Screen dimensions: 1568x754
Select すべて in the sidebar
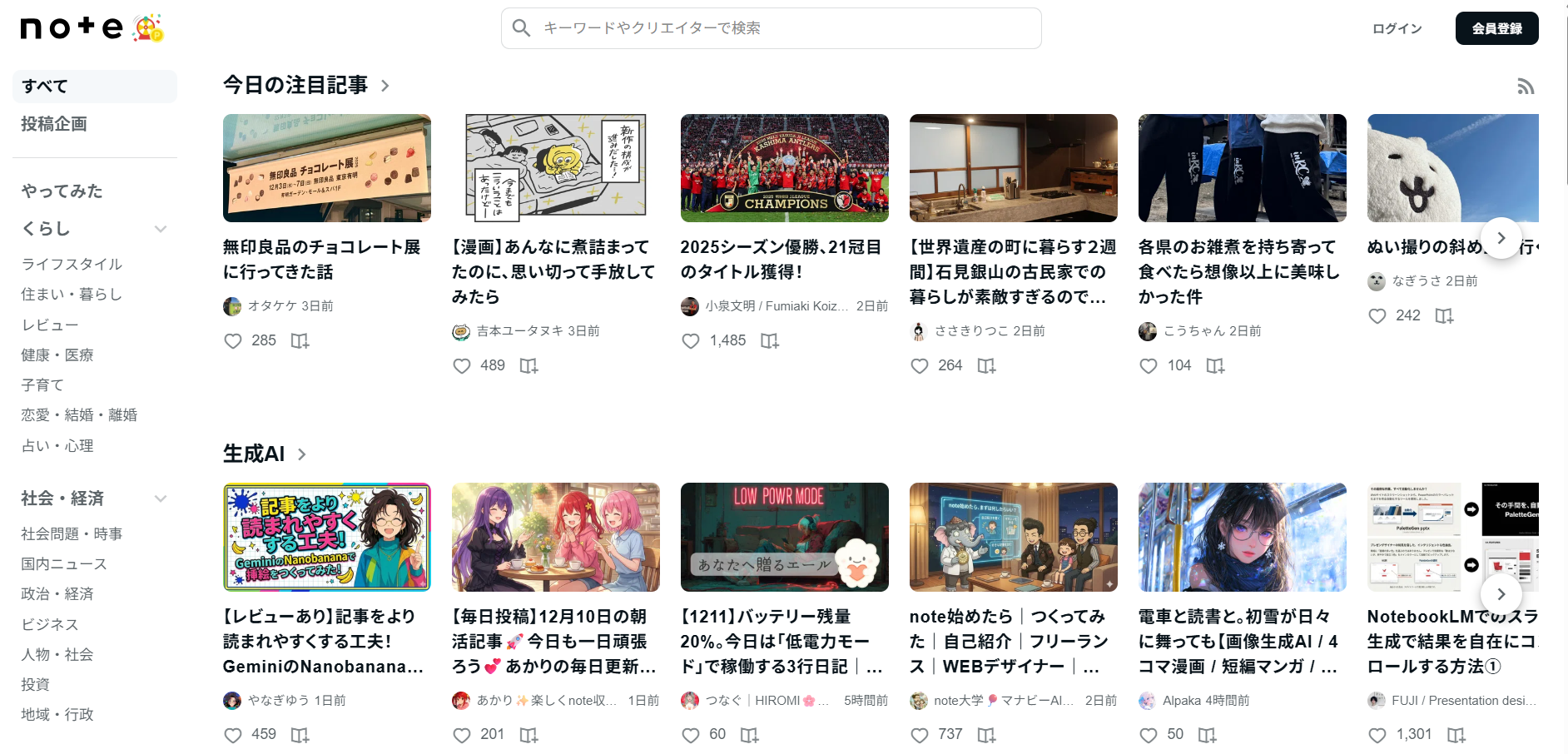click(x=94, y=87)
